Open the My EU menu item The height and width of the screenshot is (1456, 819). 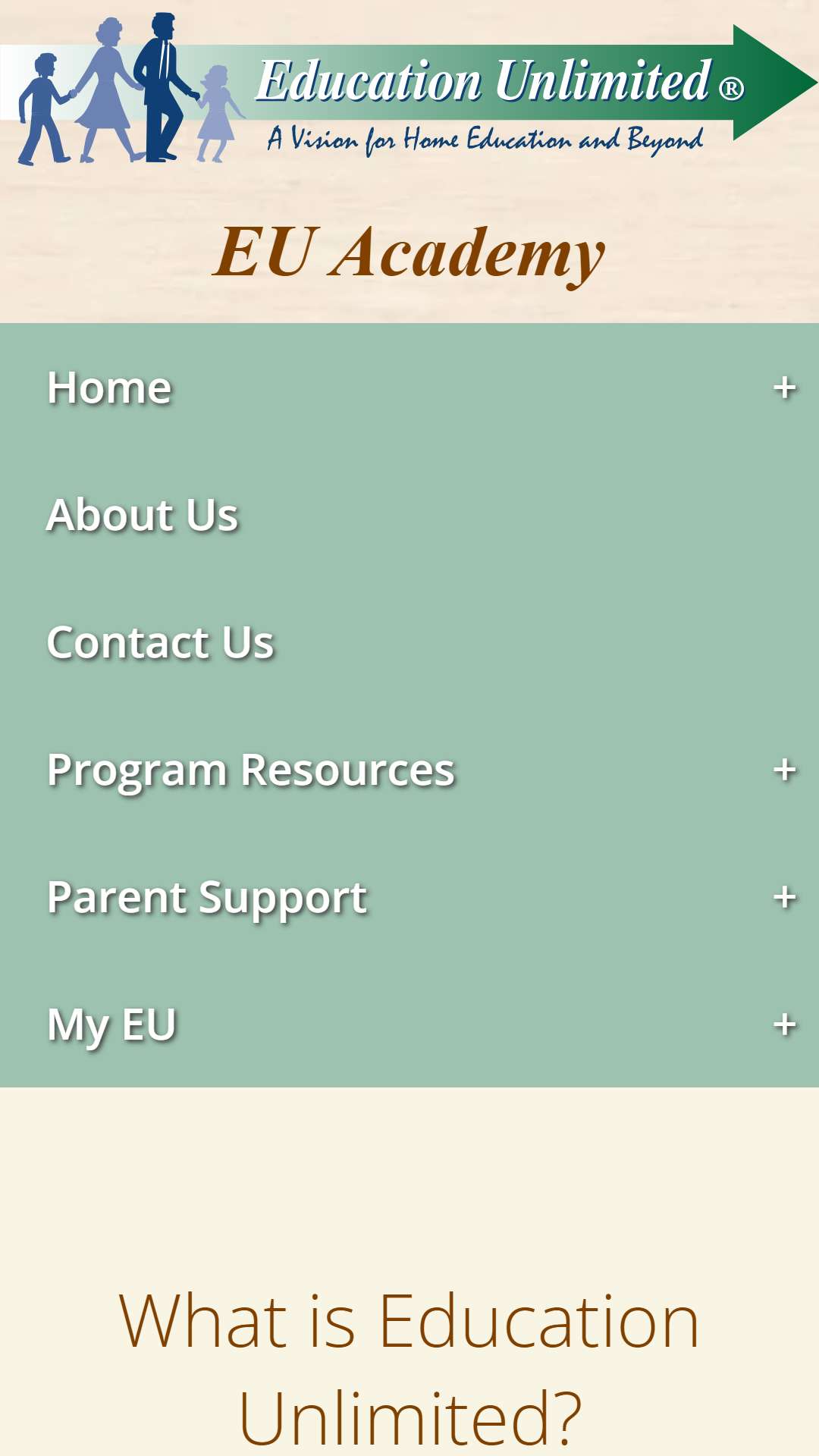coord(111,1025)
